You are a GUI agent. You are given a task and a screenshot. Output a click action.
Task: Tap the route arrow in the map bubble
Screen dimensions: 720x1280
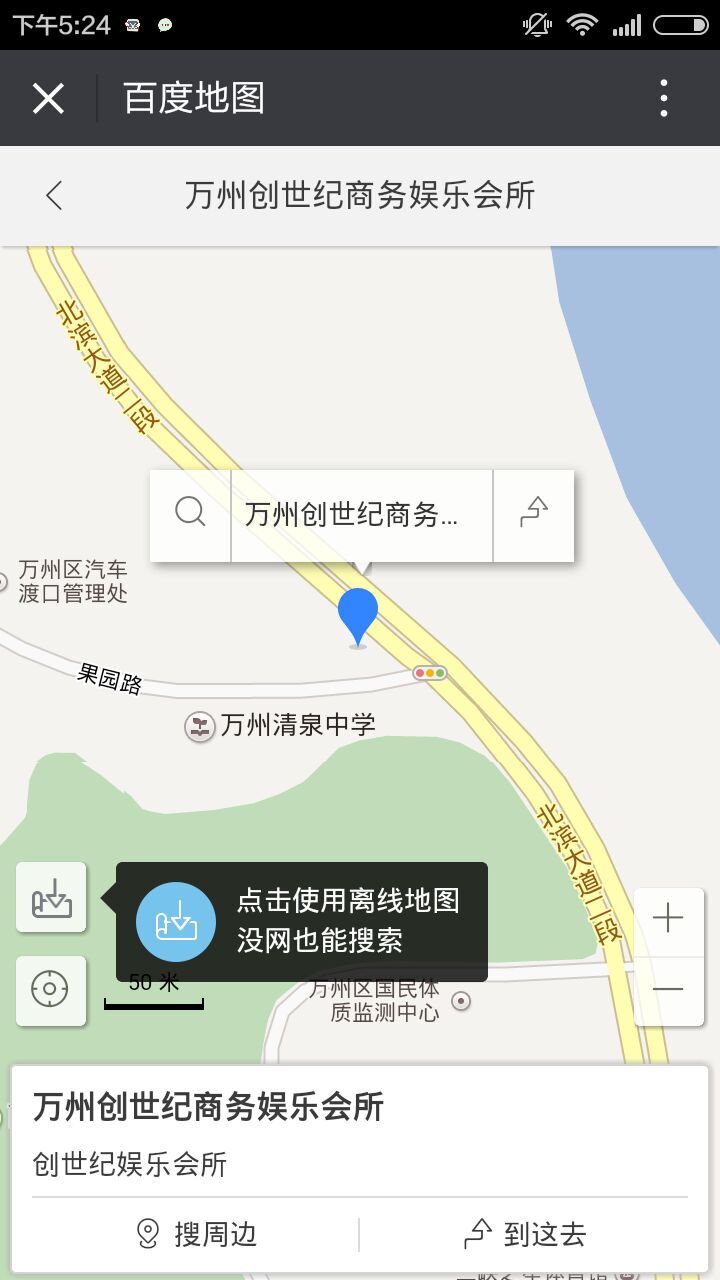click(534, 514)
